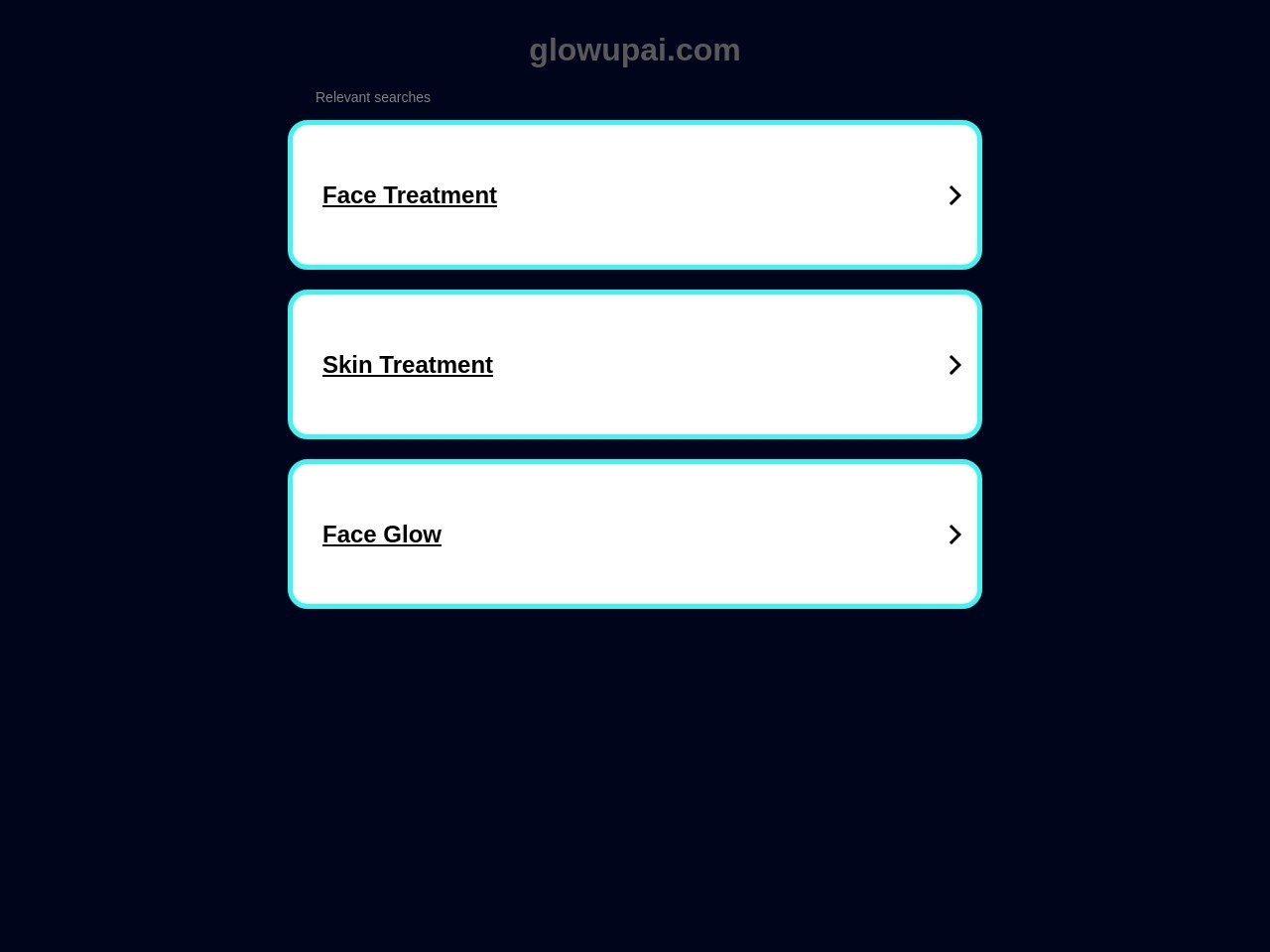This screenshot has height=952, width=1270.
Task: Select the Skin Treatment search result
Action: [x=408, y=365]
